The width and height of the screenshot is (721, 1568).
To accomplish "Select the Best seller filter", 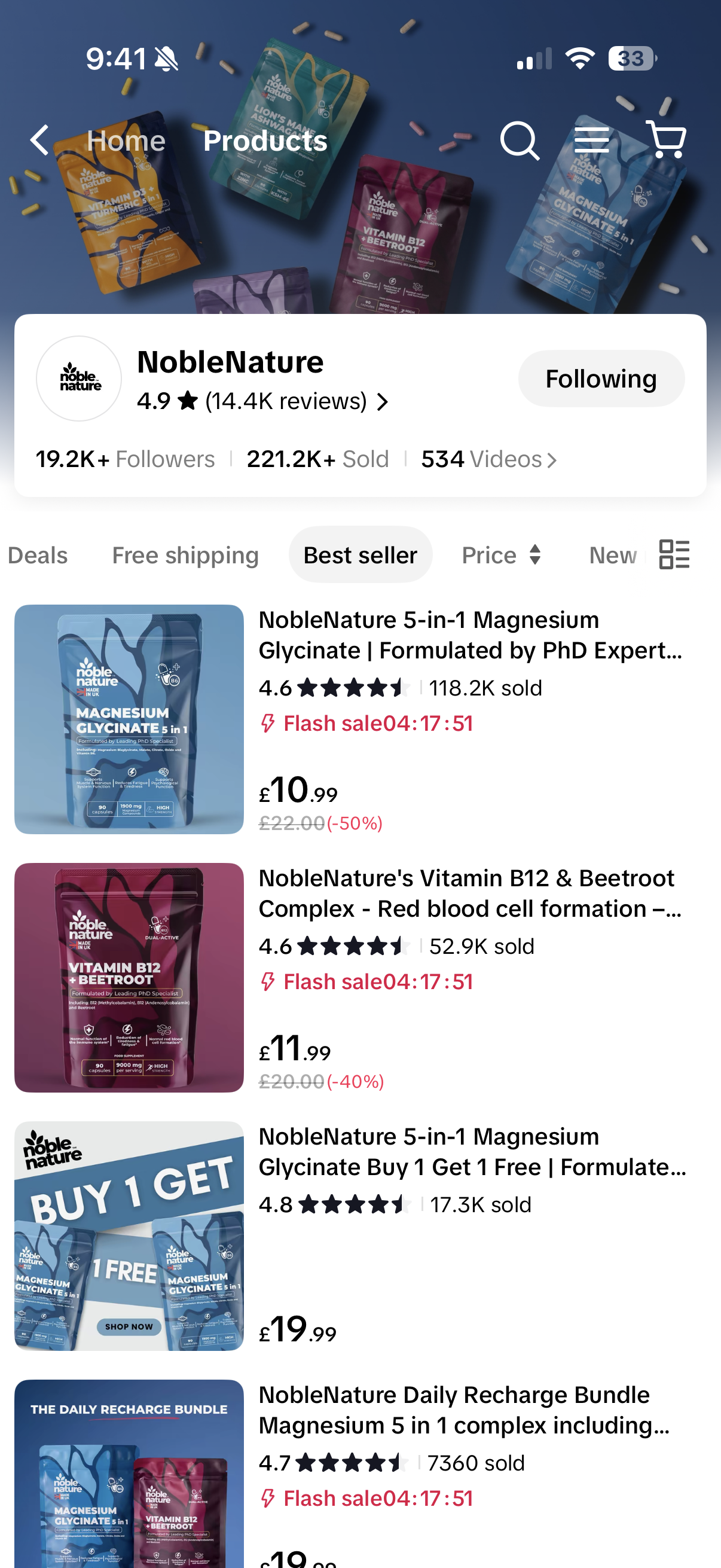I will pos(360,555).
